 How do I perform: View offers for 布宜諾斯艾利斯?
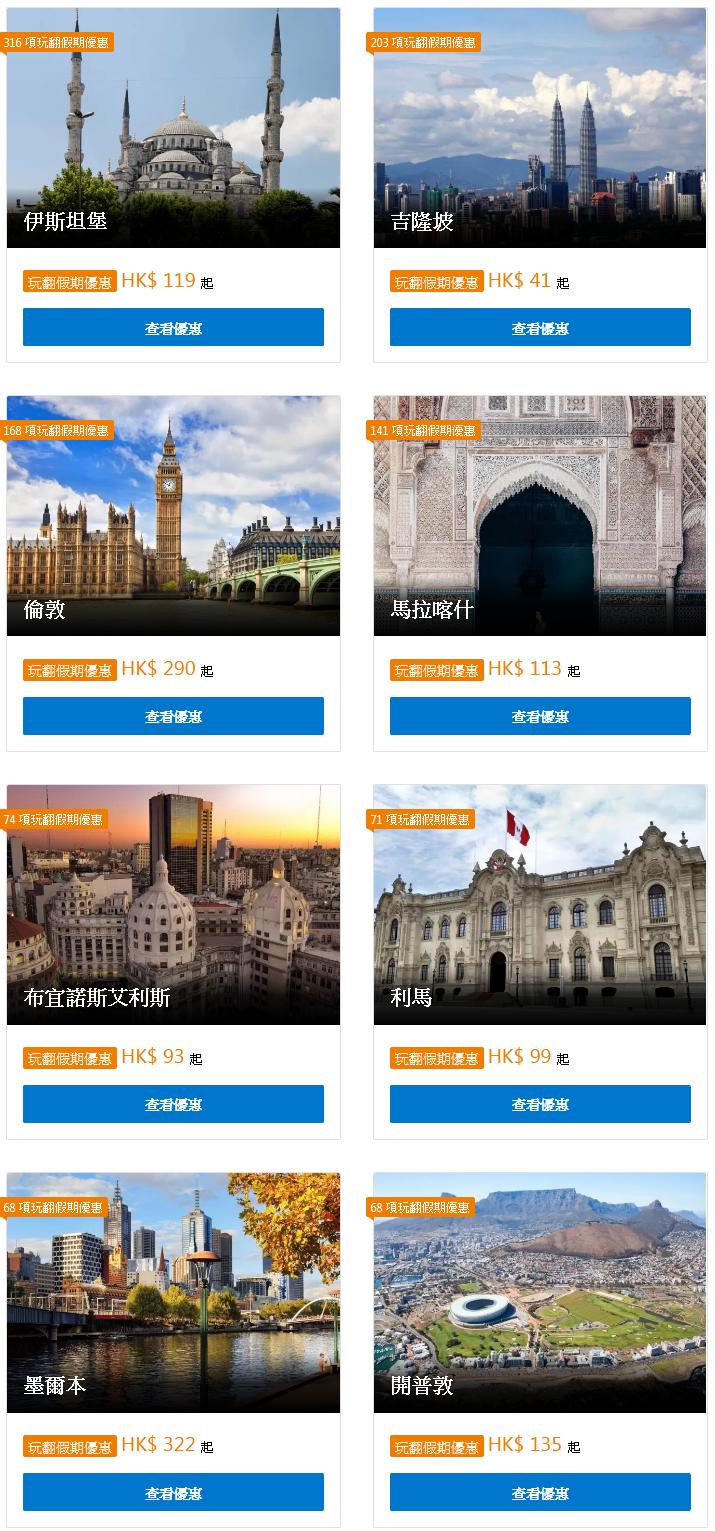coord(173,1104)
